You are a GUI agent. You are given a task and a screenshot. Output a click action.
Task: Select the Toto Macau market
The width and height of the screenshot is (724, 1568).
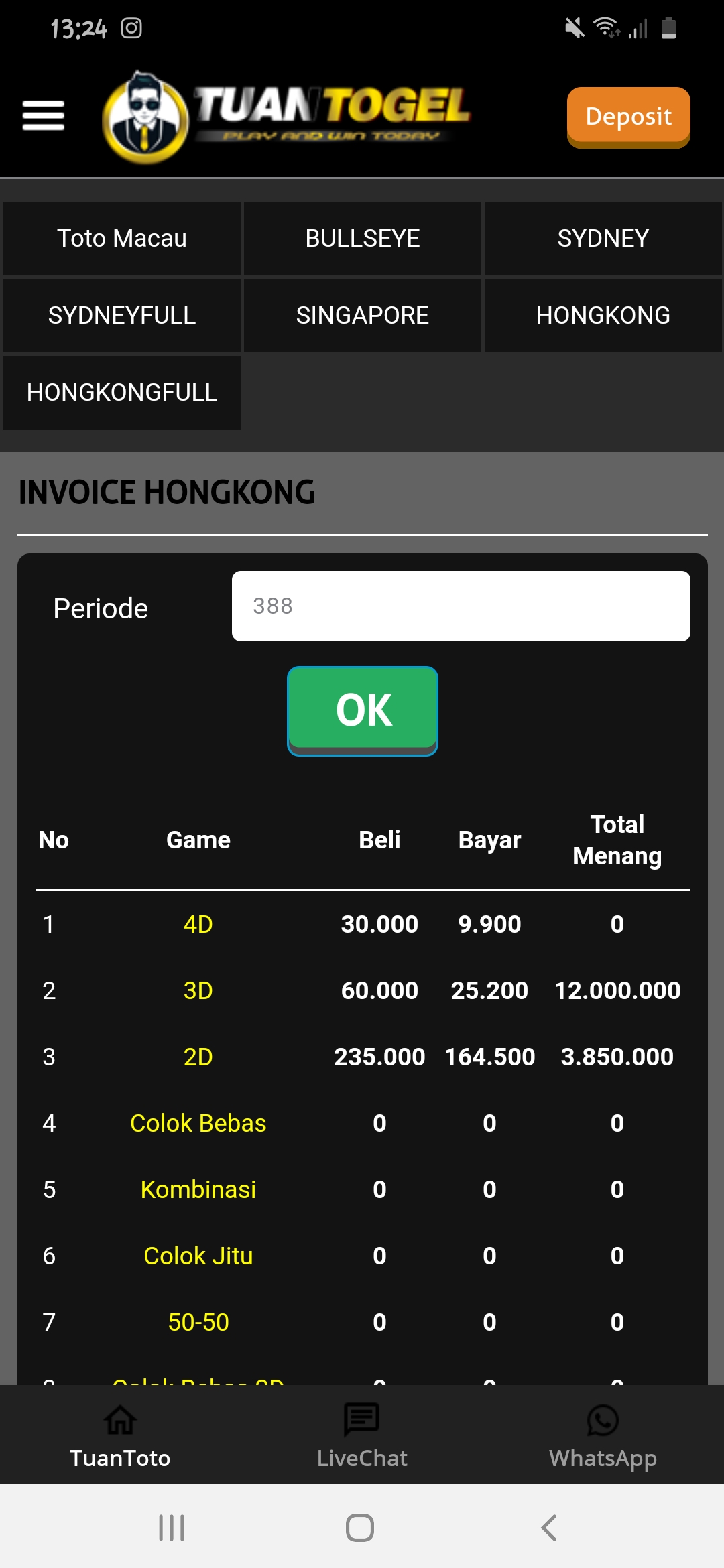[x=122, y=239]
